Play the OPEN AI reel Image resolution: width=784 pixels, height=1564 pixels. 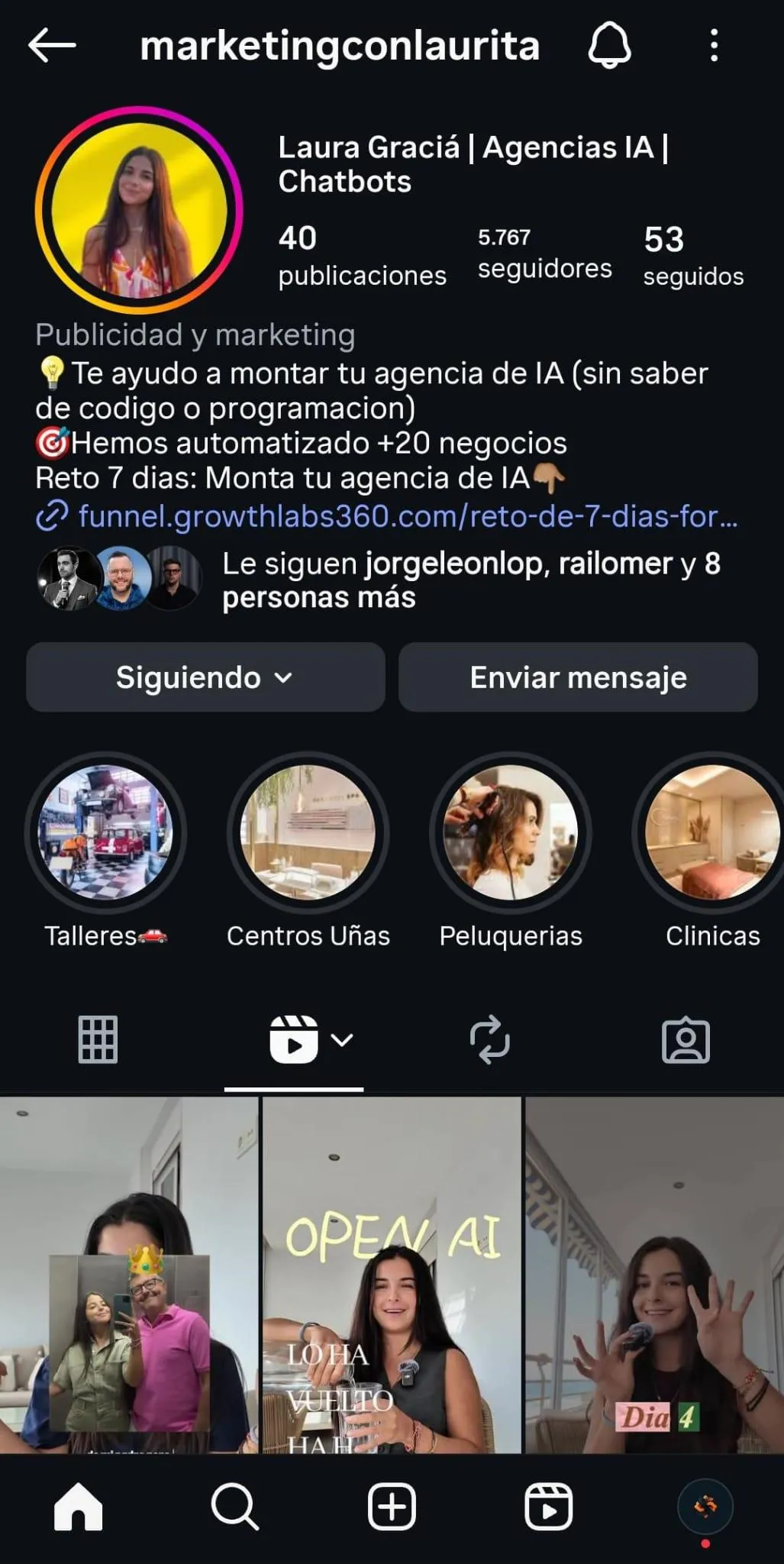pos(392,1275)
